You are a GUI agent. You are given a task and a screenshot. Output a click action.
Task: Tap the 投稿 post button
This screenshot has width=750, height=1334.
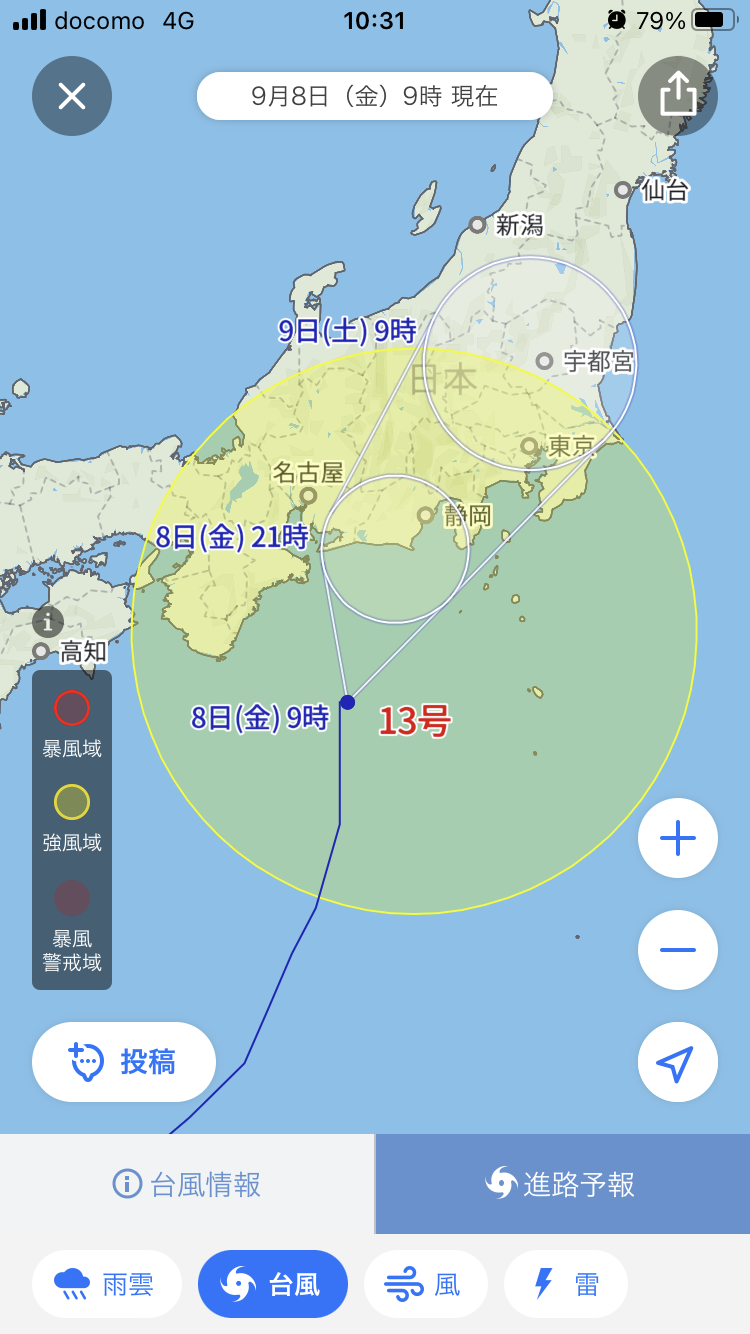pos(124,1062)
